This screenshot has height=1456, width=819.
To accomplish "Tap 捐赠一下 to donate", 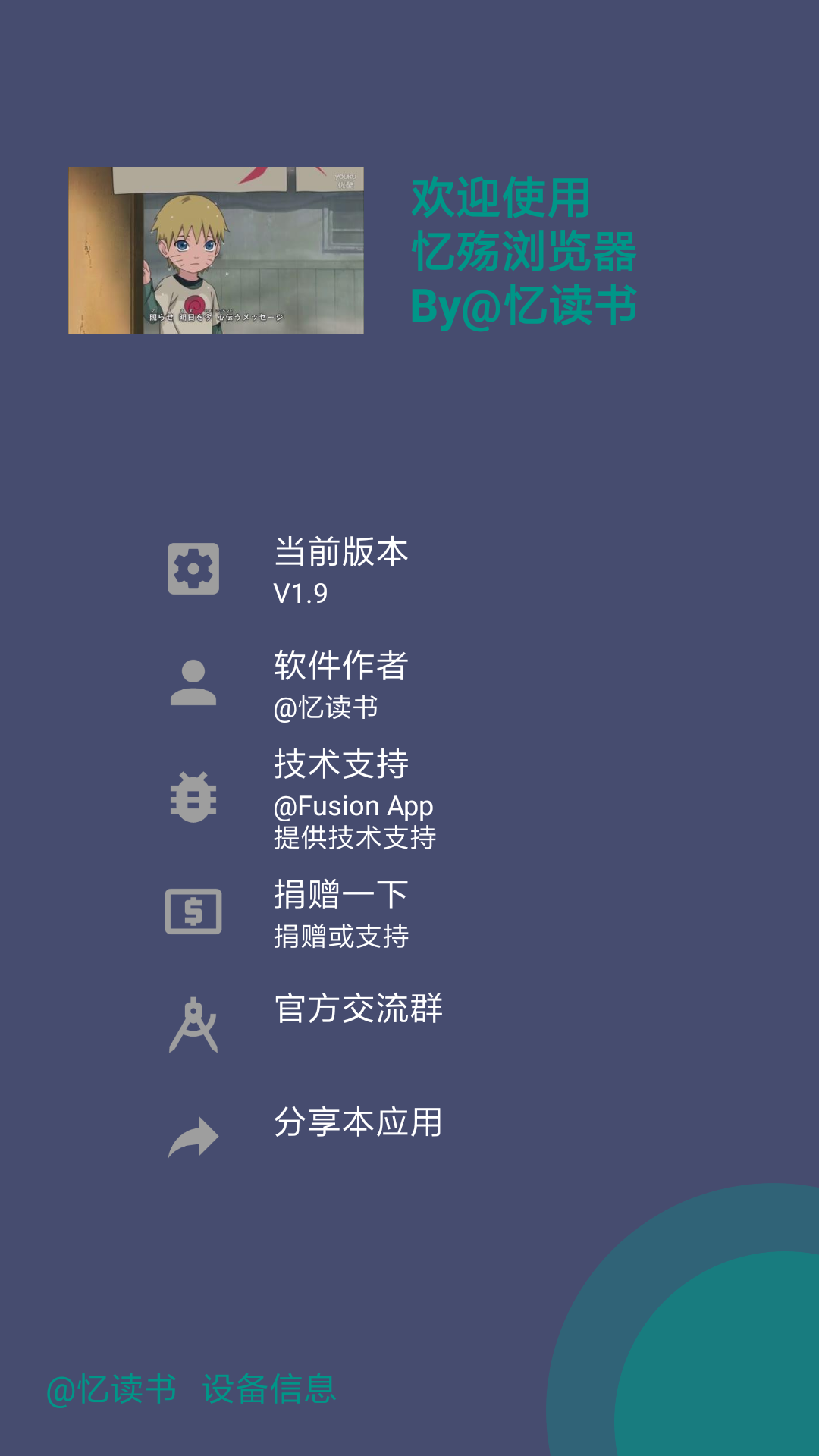I will pos(341,910).
